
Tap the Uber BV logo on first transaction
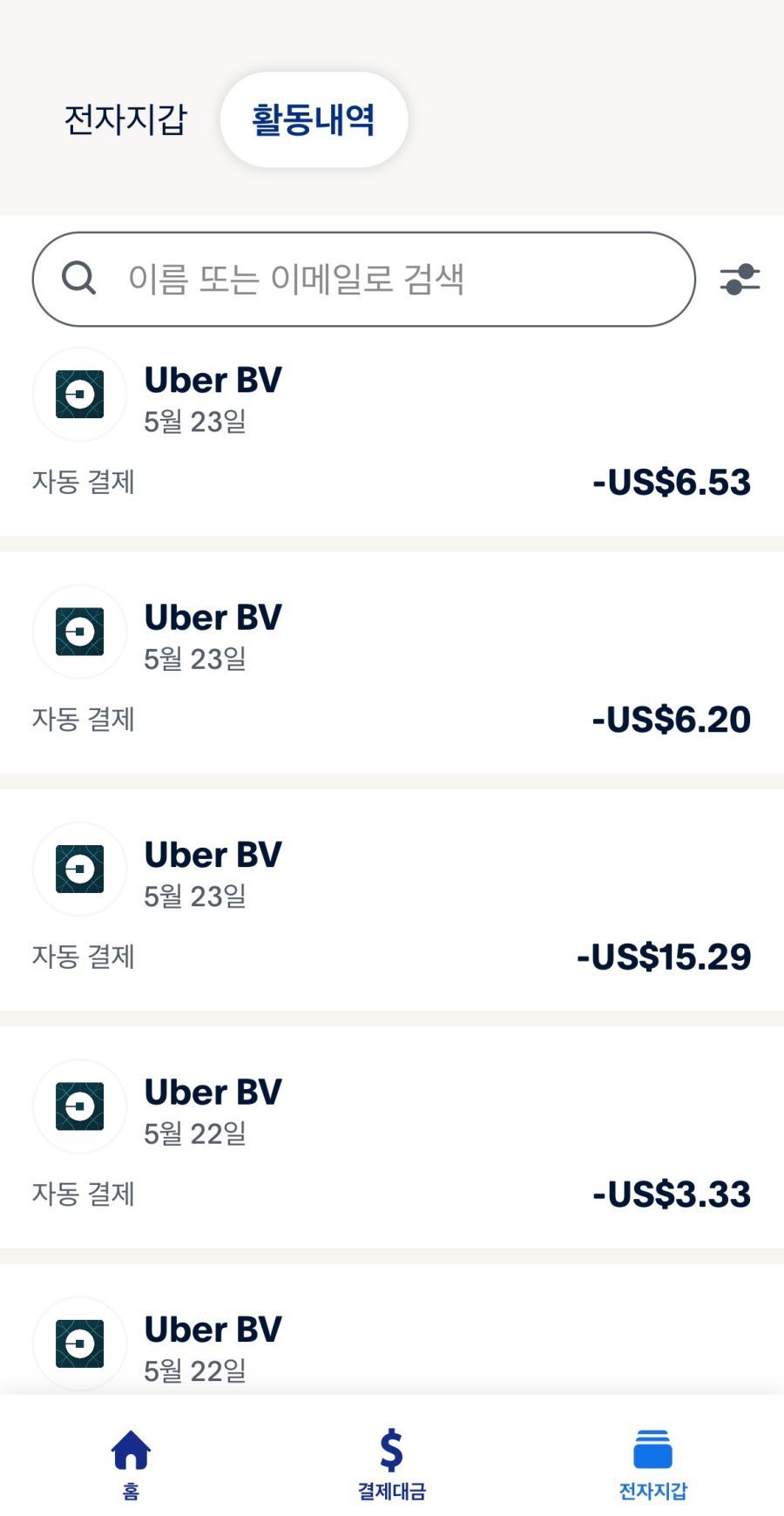(x=79, y=395)
